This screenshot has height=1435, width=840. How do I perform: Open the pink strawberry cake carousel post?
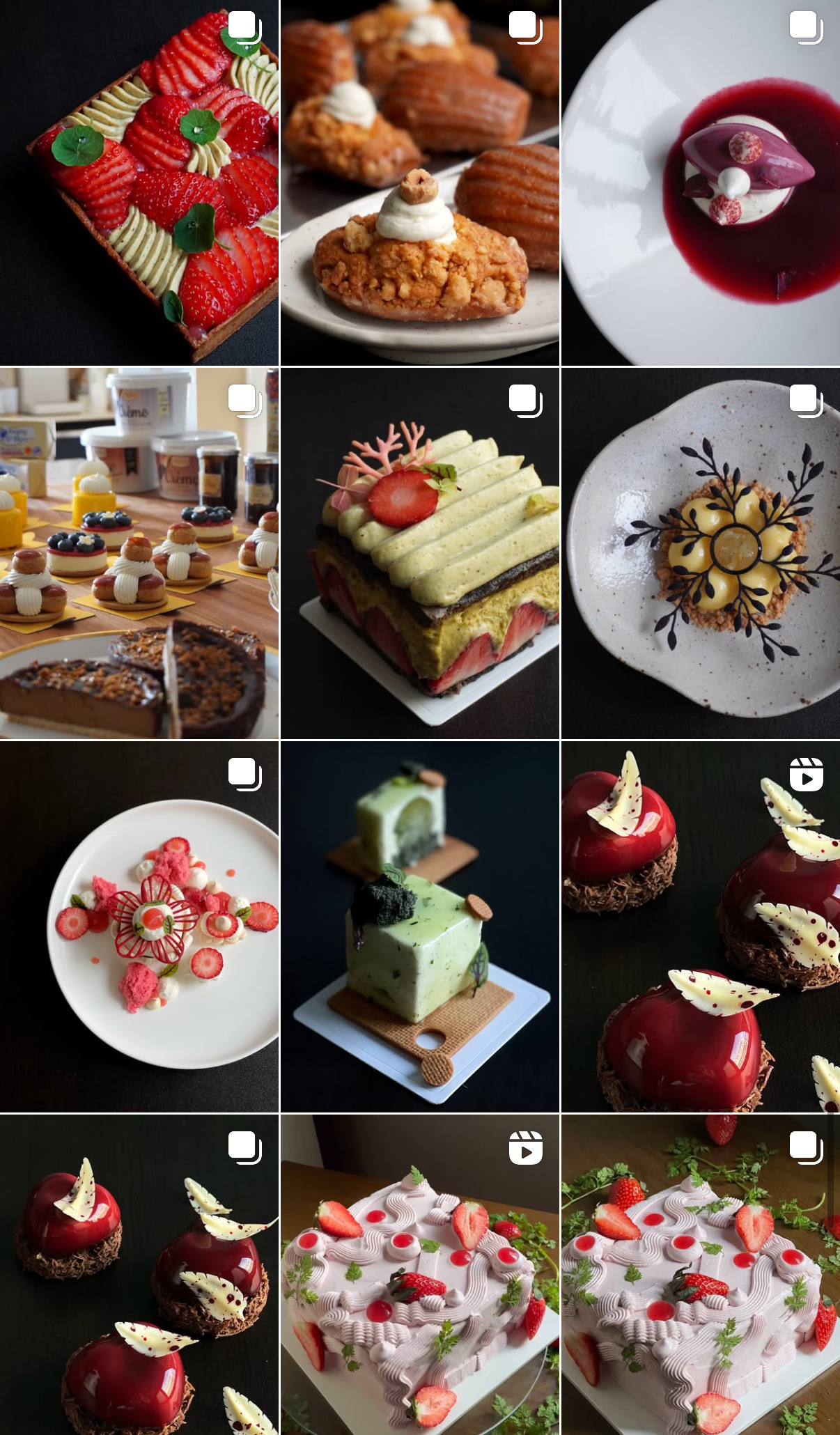click(x=700, y=1275)
